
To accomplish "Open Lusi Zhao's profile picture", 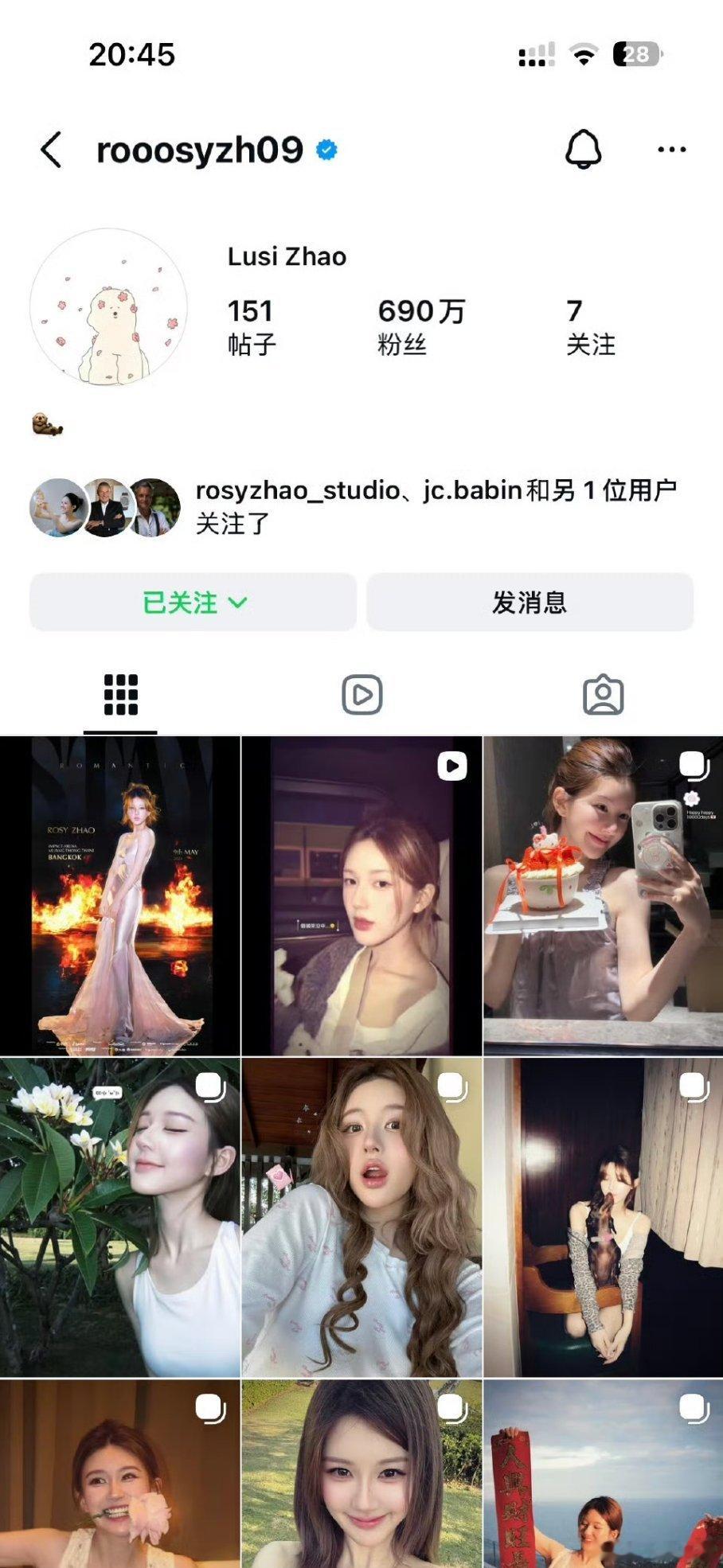I will point(111,306).
